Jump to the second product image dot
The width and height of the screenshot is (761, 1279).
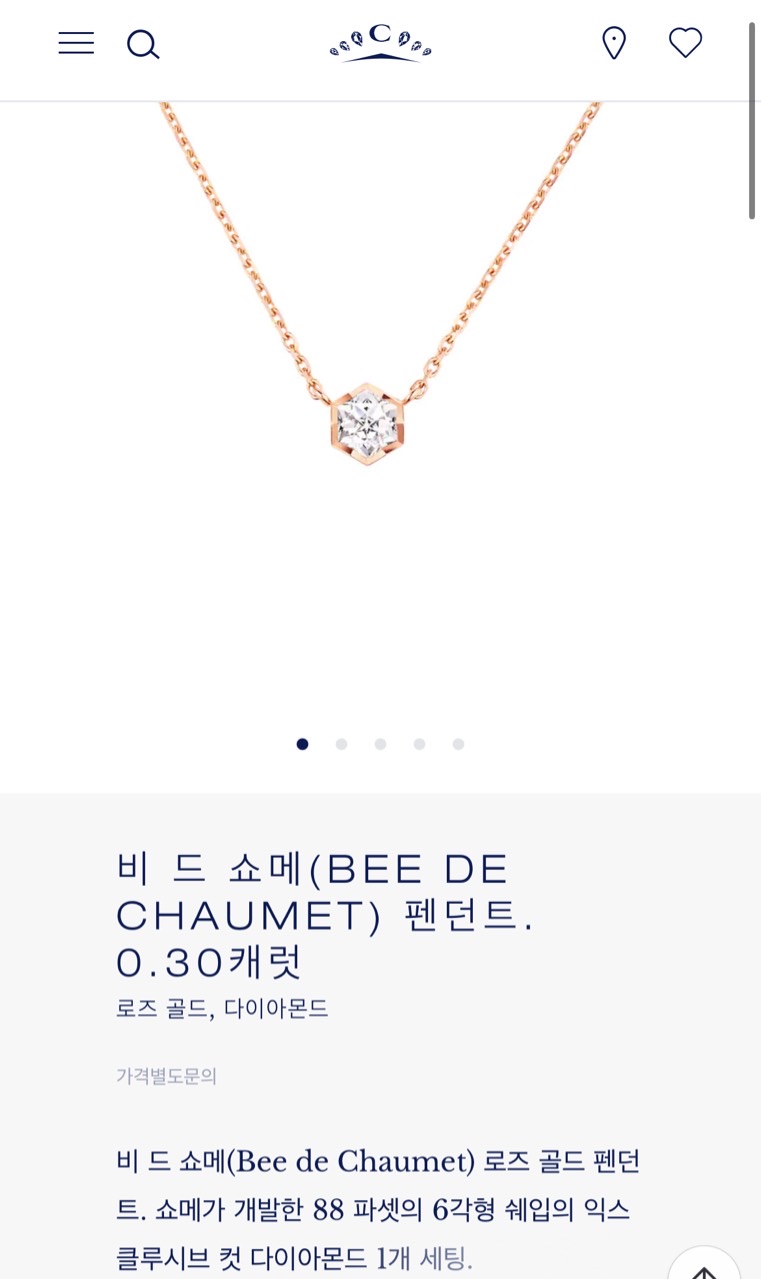(x=341, y=744)
